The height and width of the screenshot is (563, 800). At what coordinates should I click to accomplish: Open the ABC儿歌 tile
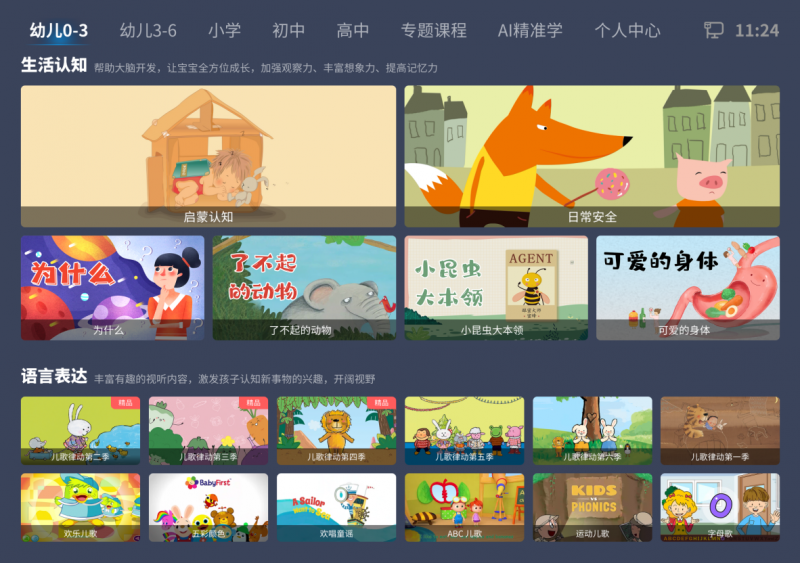pyautogui.click(x=464, y=507)
